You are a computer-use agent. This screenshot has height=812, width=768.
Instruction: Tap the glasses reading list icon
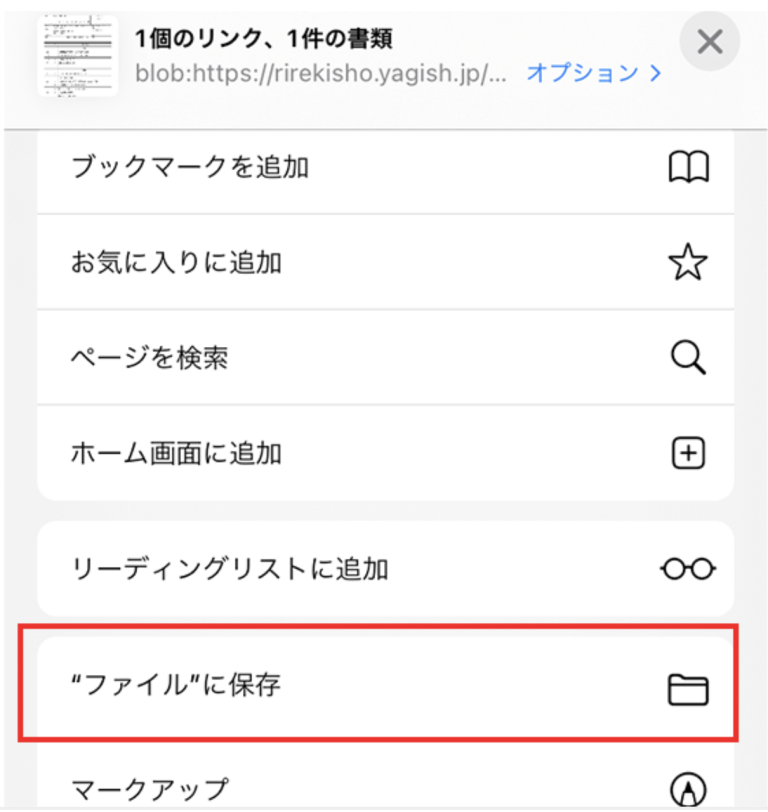tap(688, 567)
